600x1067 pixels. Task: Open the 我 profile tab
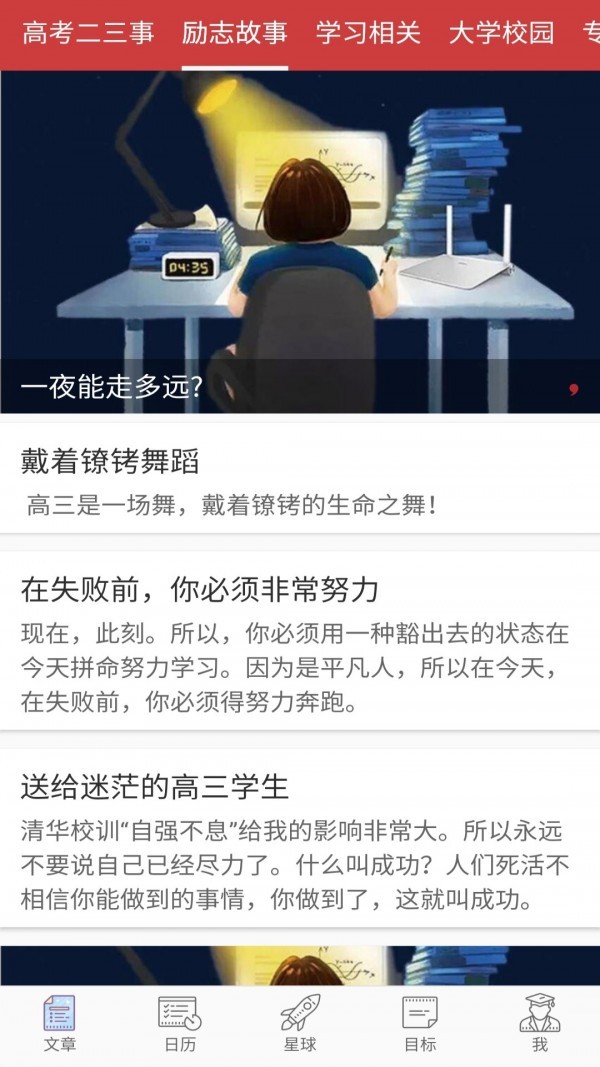click(540, 1024)
